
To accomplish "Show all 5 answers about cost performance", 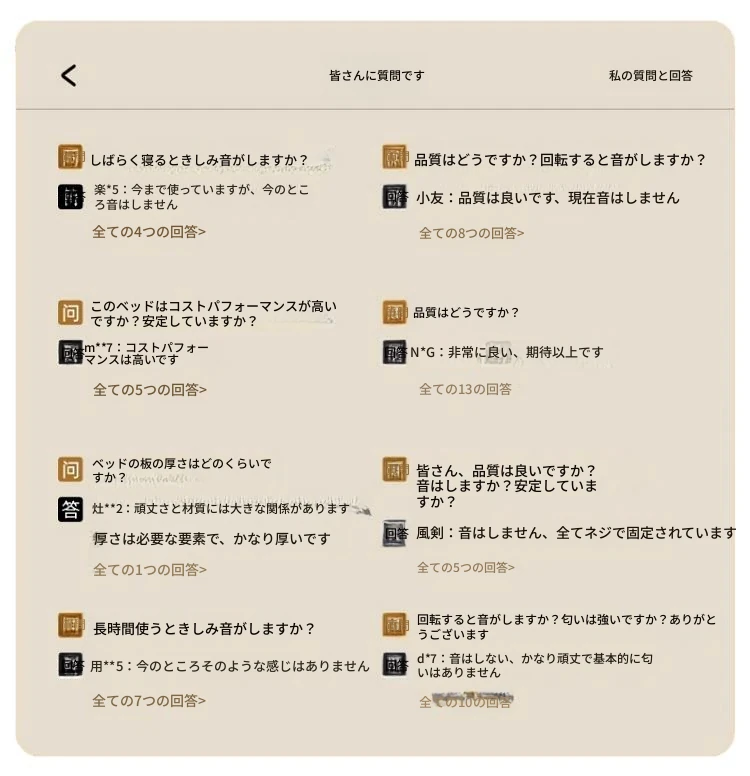I will (150, 390).
